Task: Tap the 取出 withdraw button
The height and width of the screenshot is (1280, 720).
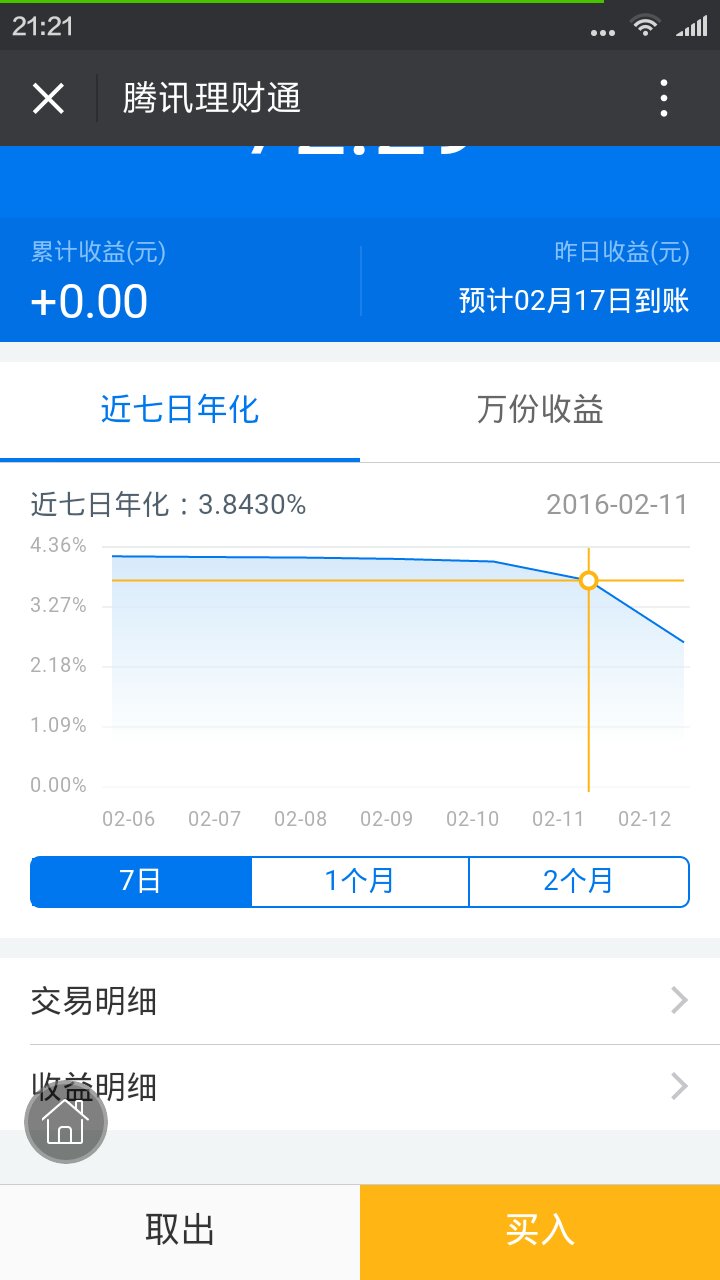Action: tap(180, 1232)
